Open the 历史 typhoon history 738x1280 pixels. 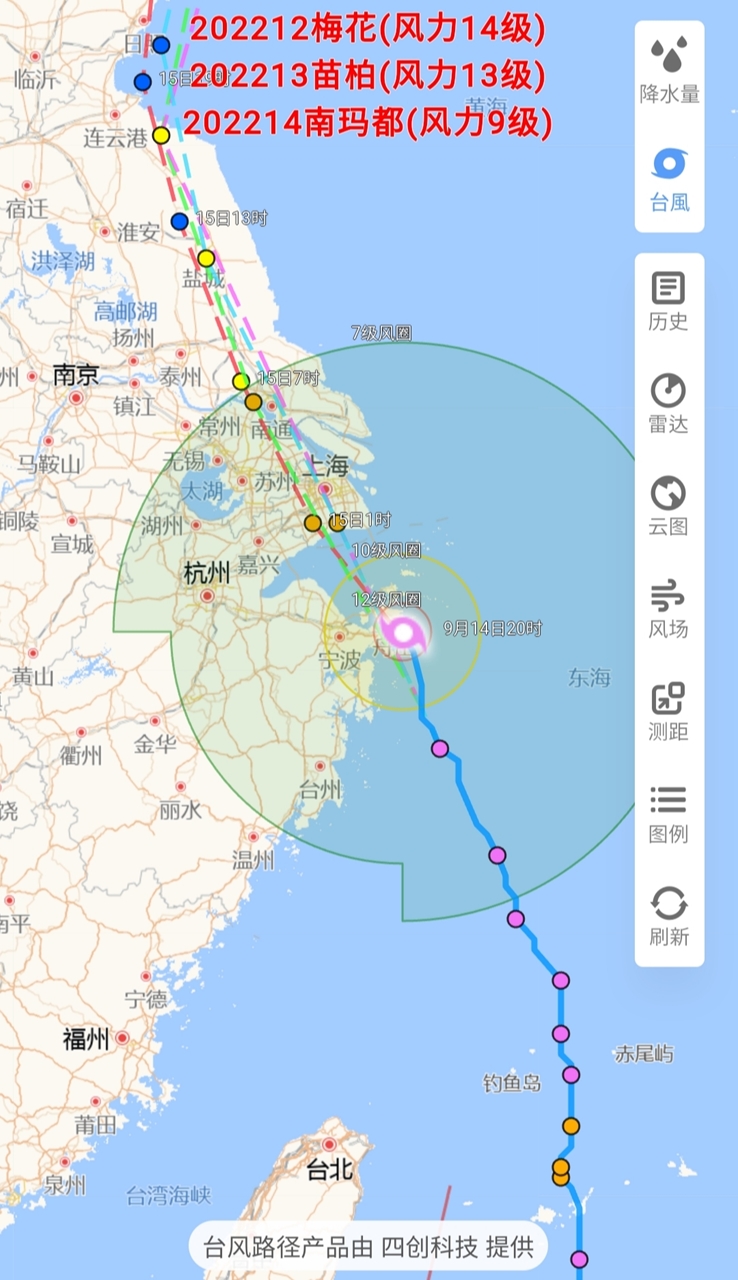click(x=669, y=301)
